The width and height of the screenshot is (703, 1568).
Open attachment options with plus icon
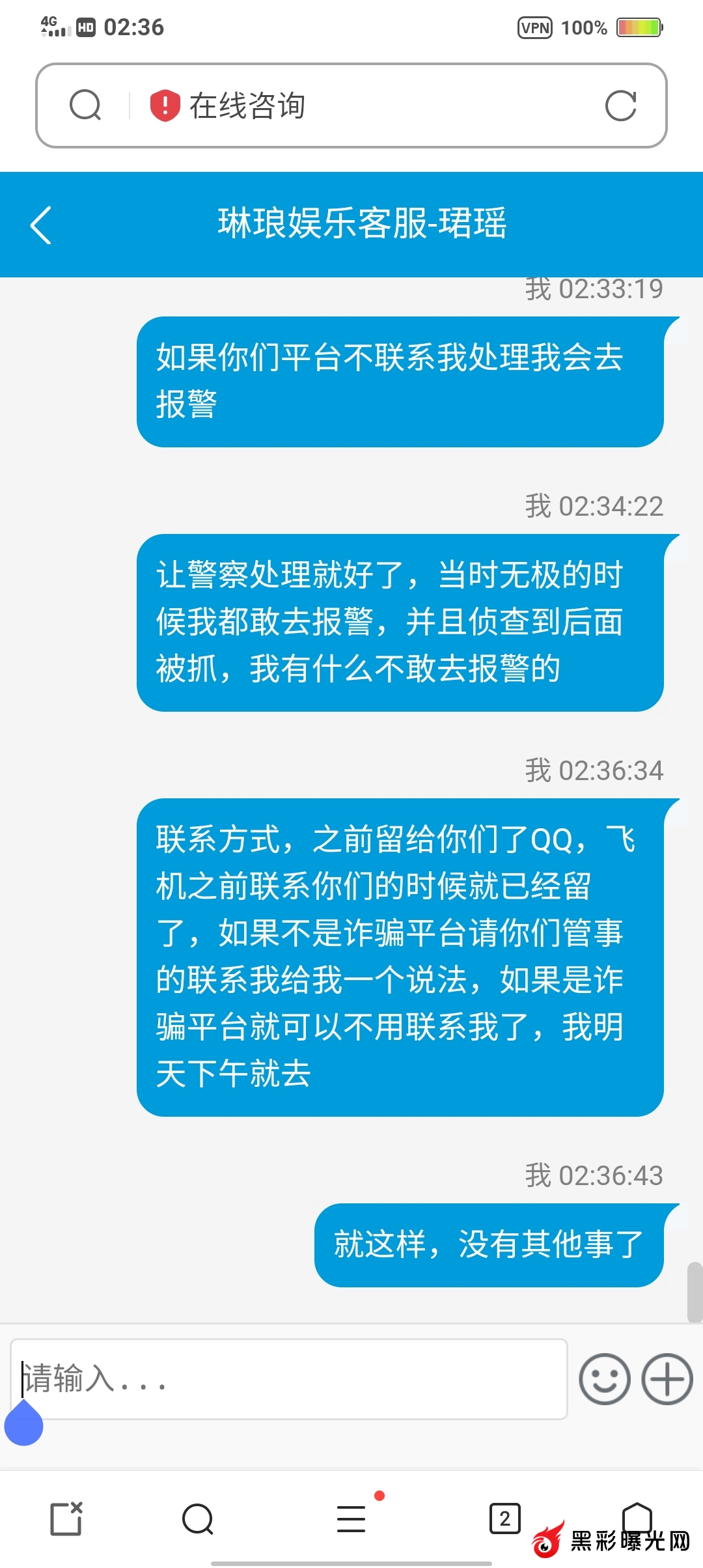(667, 1379)
